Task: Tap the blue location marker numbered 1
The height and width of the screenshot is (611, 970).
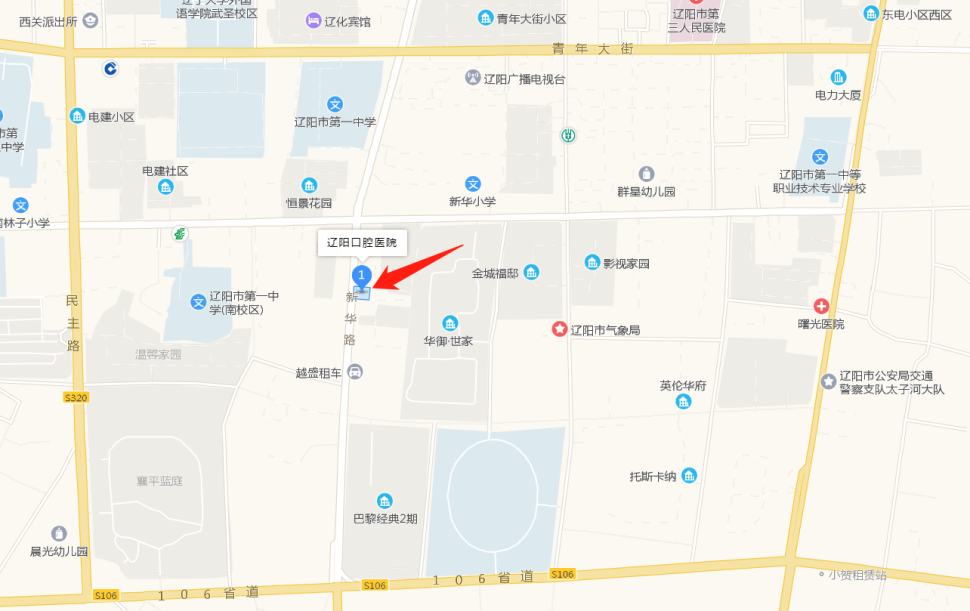Action: pyautogui.click(x=362, y=274)
